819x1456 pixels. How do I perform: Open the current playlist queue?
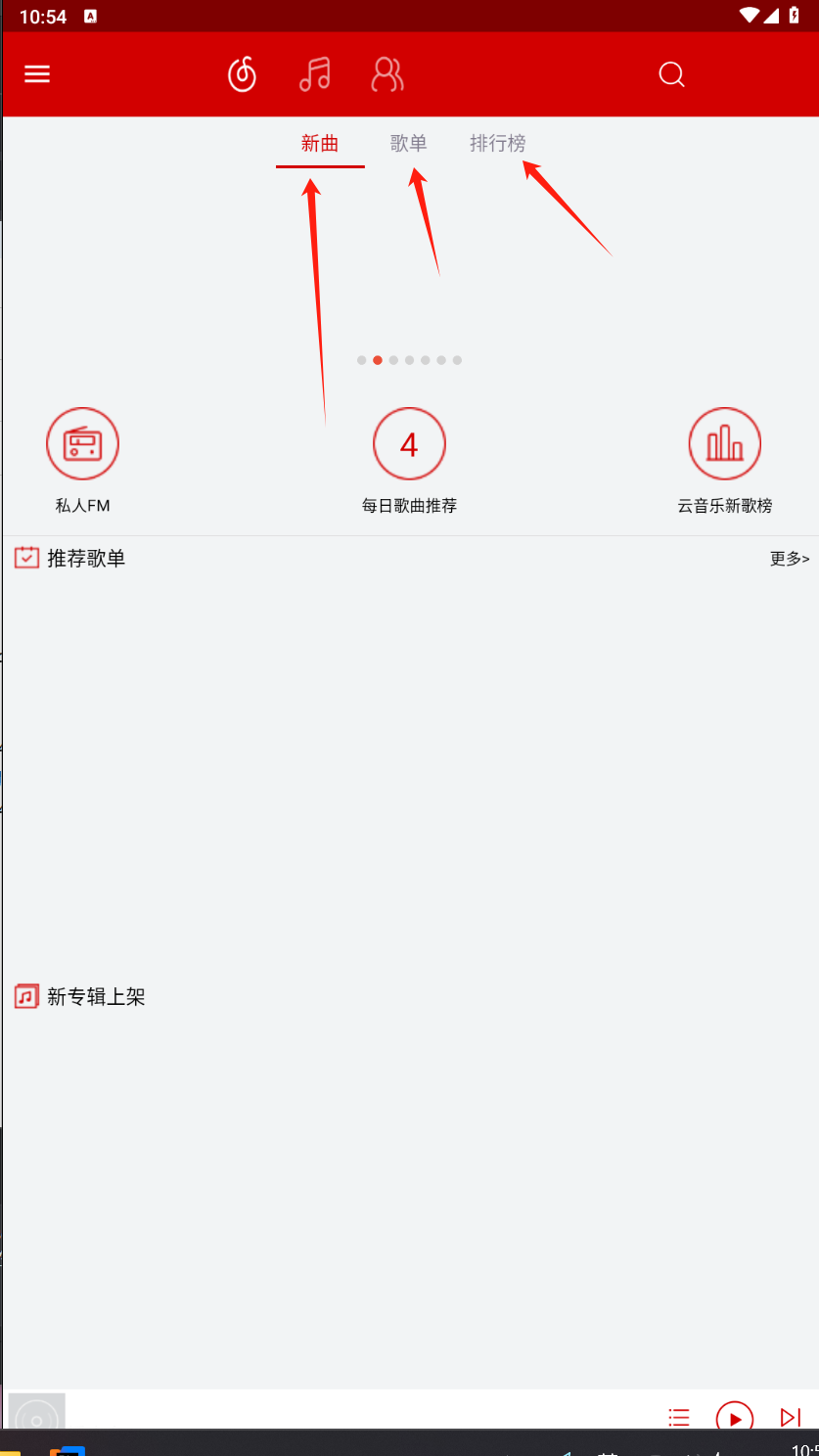679,1416
